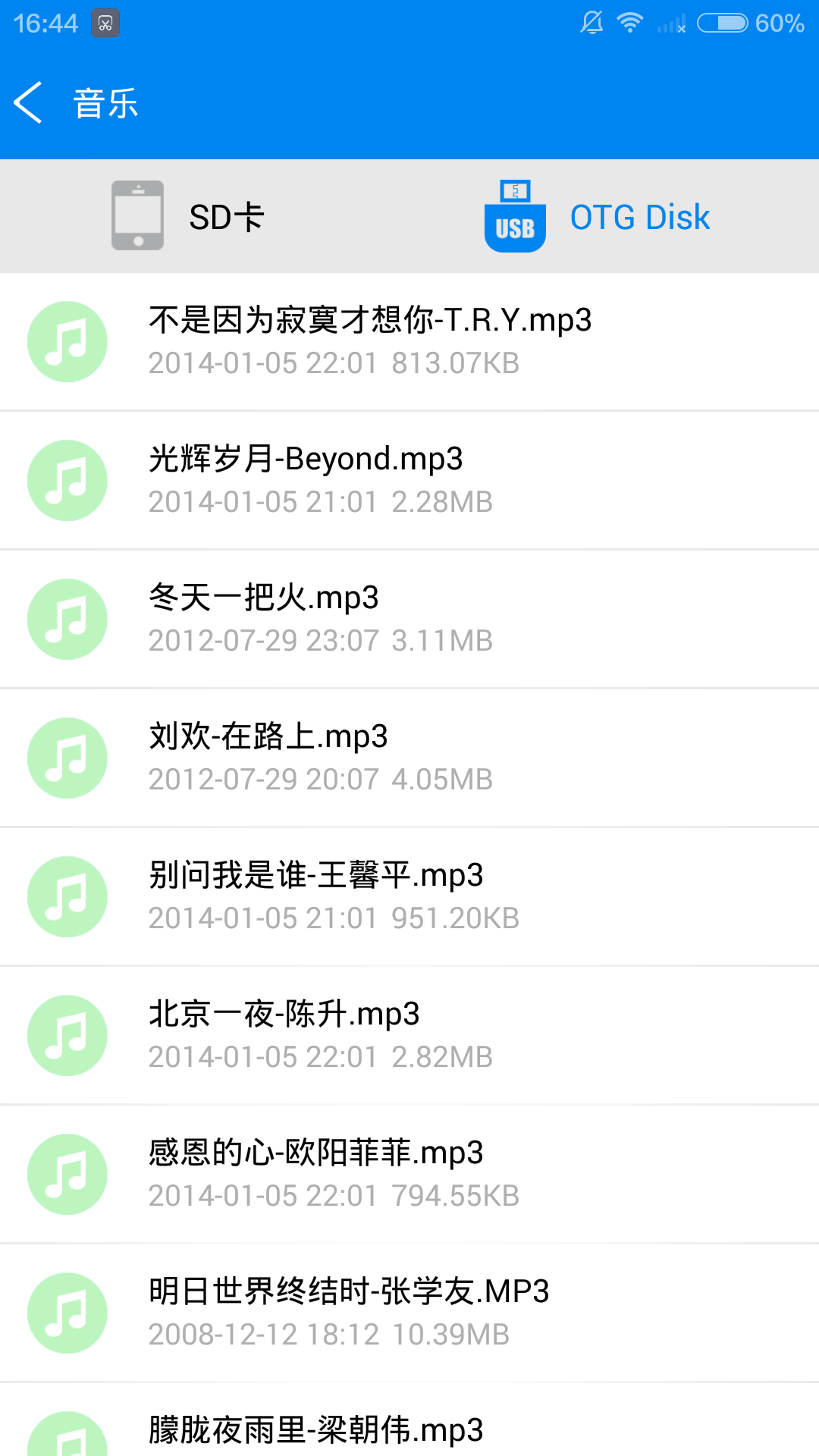Tap the music icon for 刘欢-在路上.mp3
The width and height of the screenshot is (819, 1456).
pos(67,758)
